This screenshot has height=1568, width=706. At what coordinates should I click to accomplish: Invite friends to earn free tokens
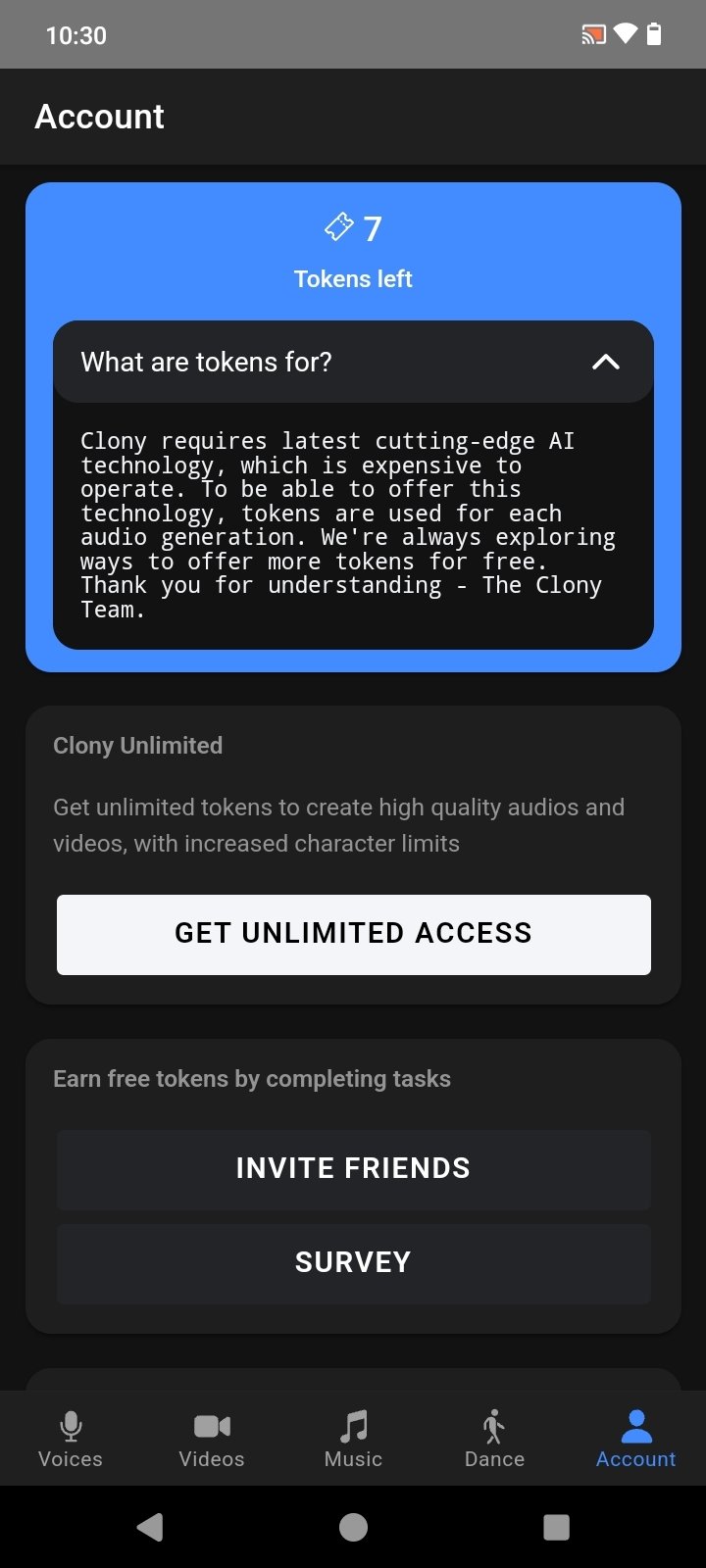(353, 1168)
